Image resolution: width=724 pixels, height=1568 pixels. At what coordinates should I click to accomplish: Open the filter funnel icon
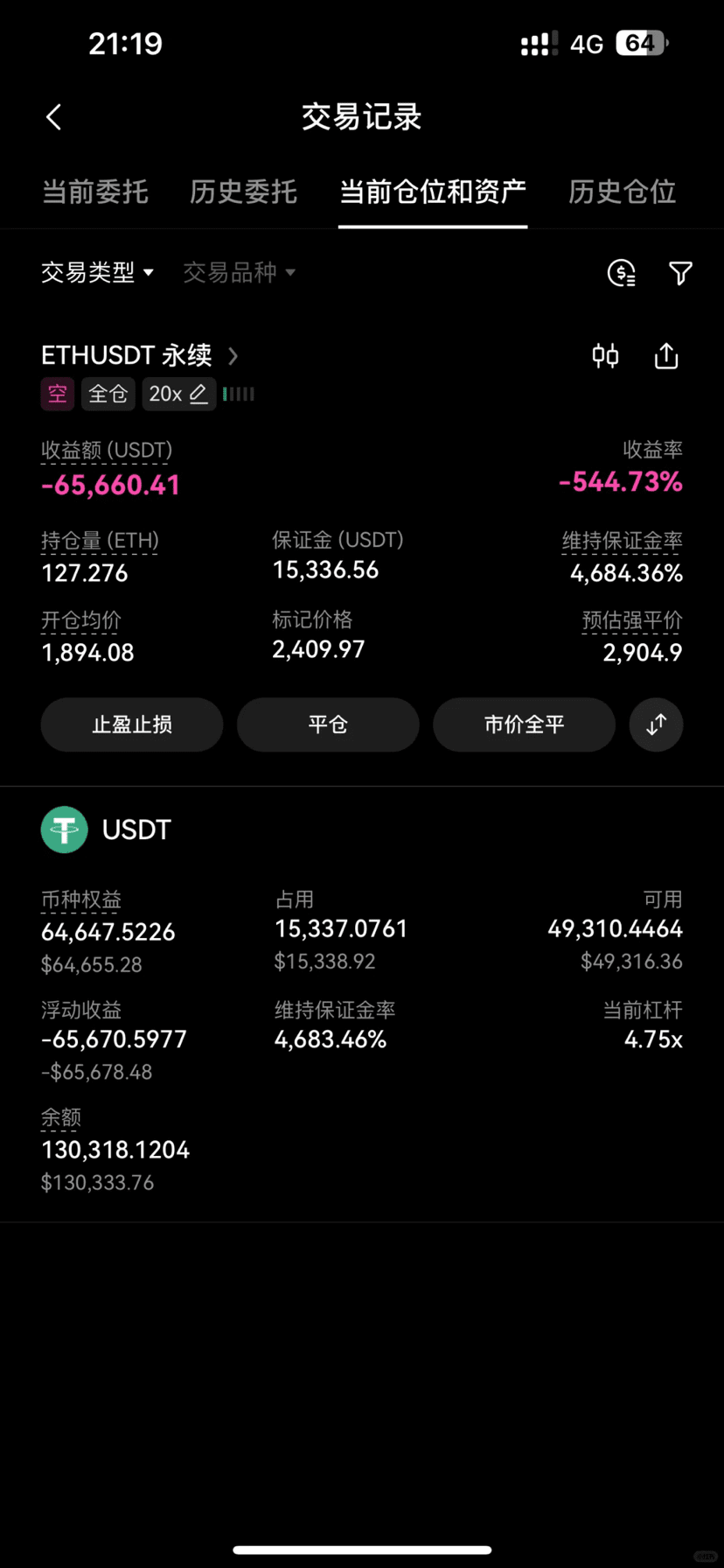click(x=680, y=273)
